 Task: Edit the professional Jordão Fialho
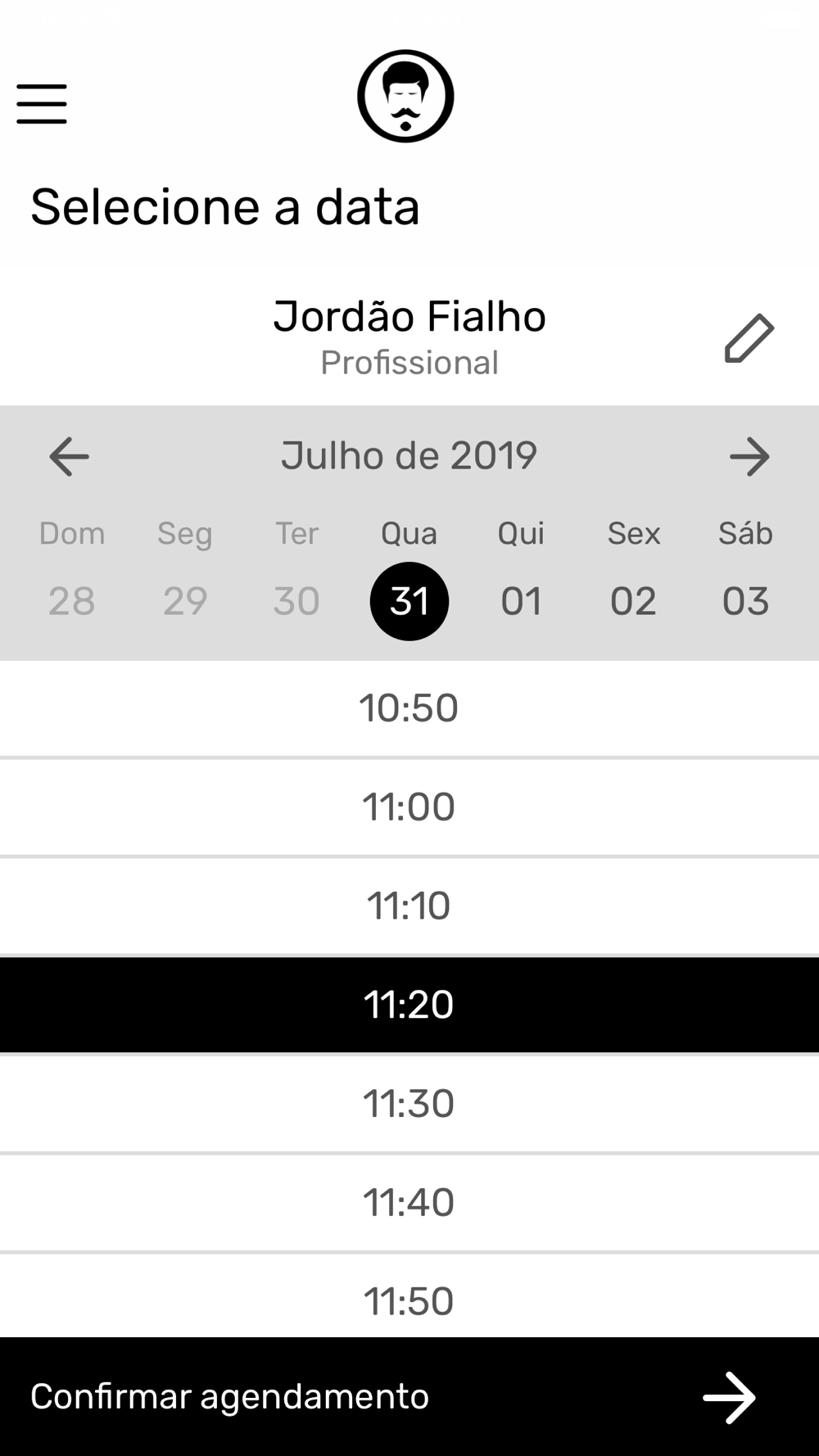(x=749, y=337)
